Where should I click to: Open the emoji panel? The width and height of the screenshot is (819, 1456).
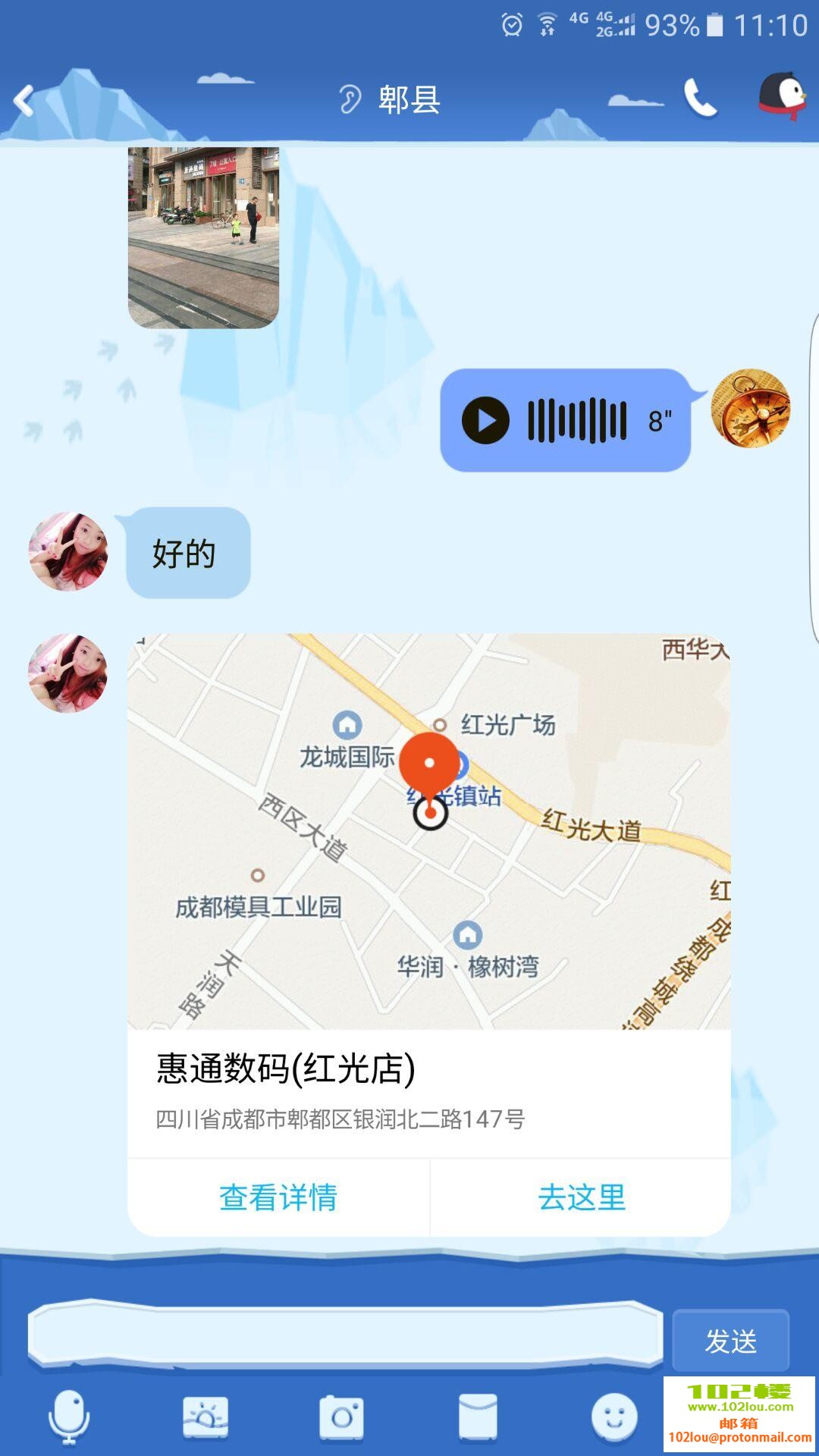click(614, 1416)
